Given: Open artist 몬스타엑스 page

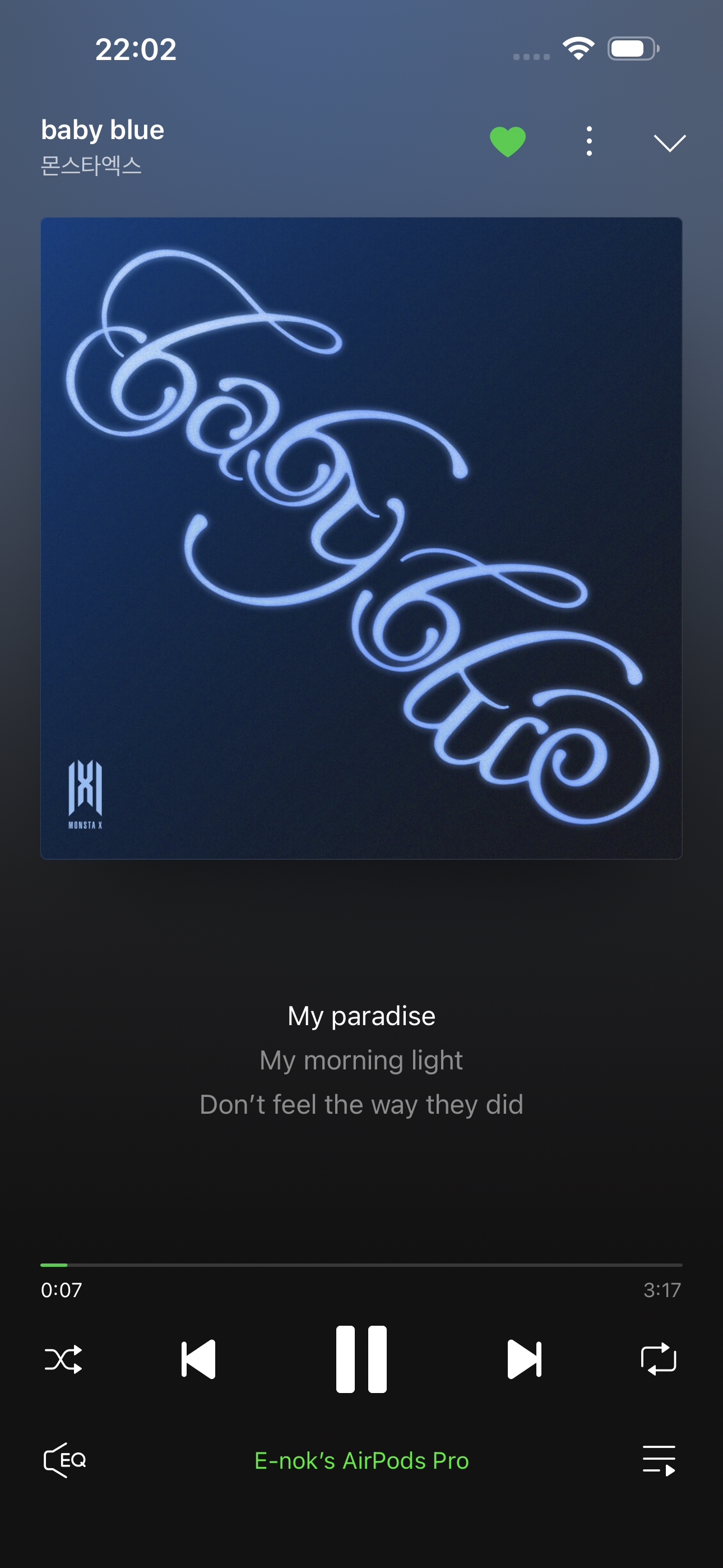Looking at the screenshot, I should (x=91, y=165).
